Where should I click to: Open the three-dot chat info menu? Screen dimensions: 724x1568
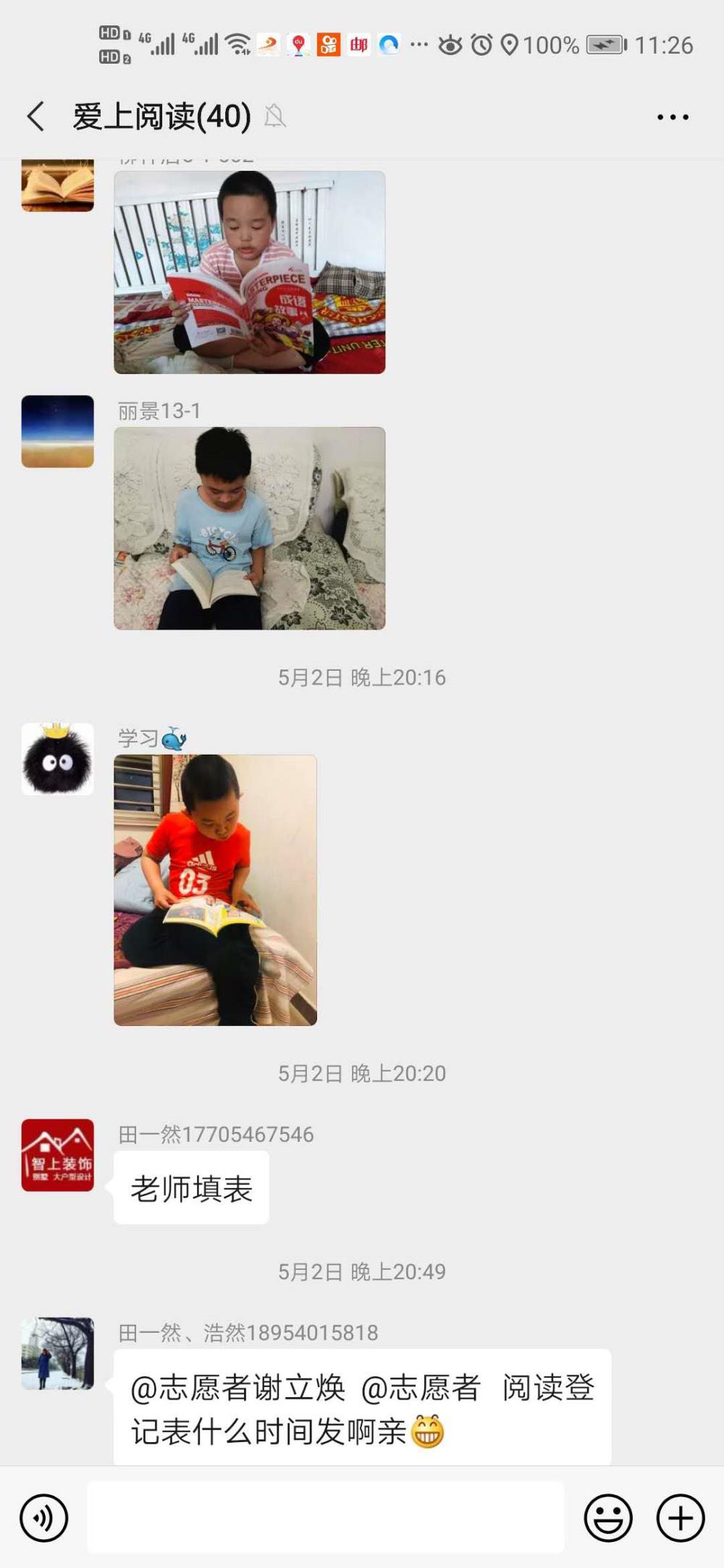[x=673, y=116]
